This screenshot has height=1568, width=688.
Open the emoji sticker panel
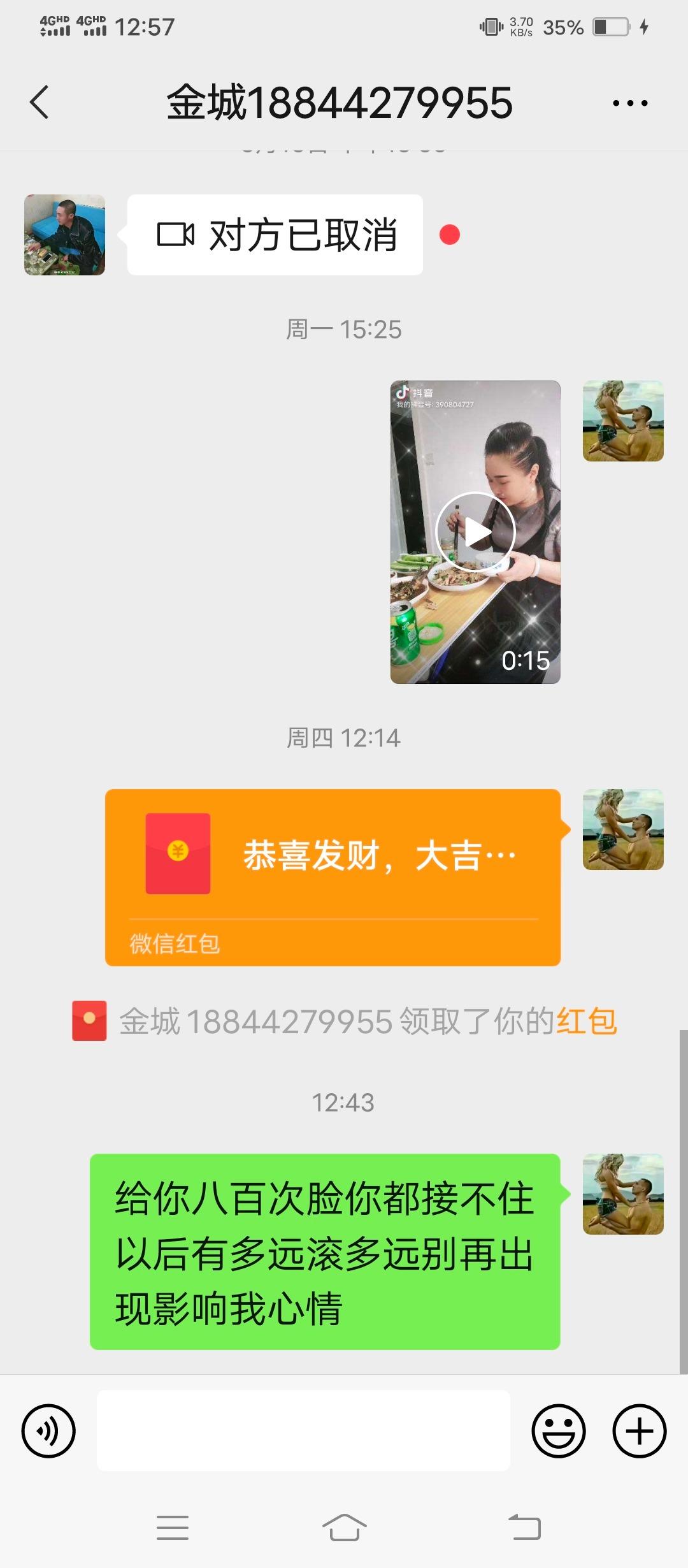559,1431
